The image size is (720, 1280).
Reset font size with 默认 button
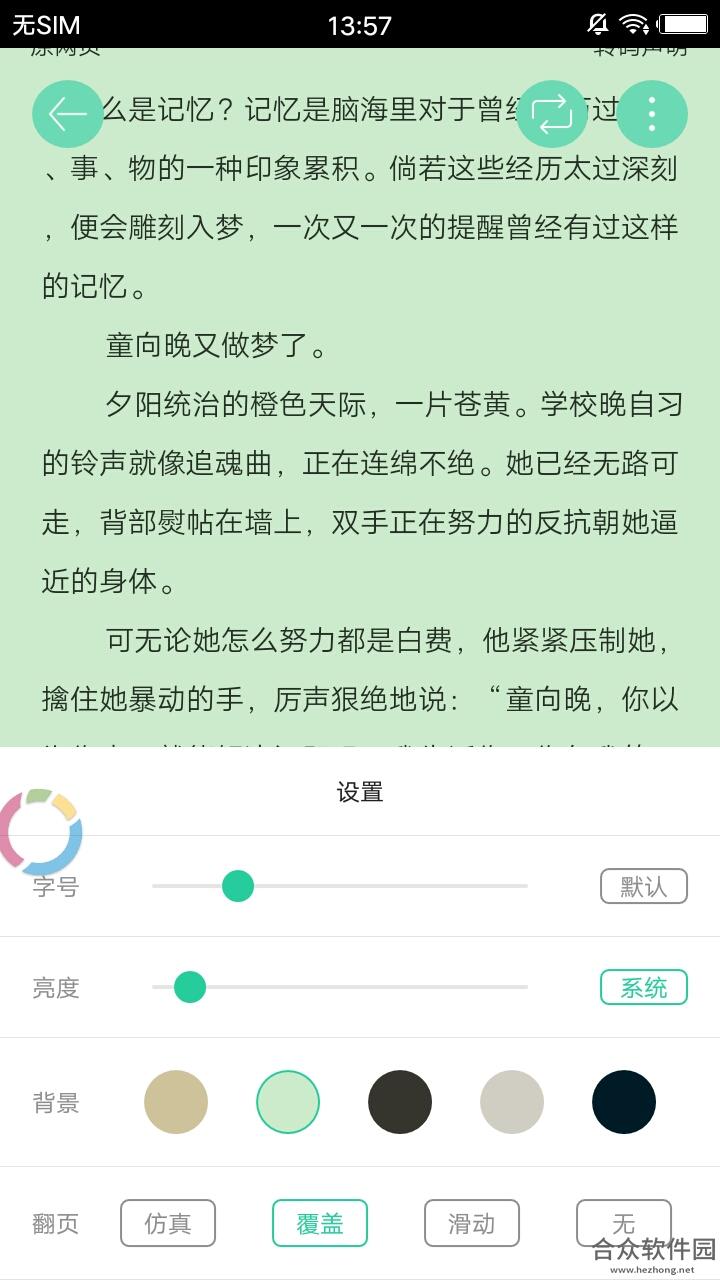coord(644,886)
